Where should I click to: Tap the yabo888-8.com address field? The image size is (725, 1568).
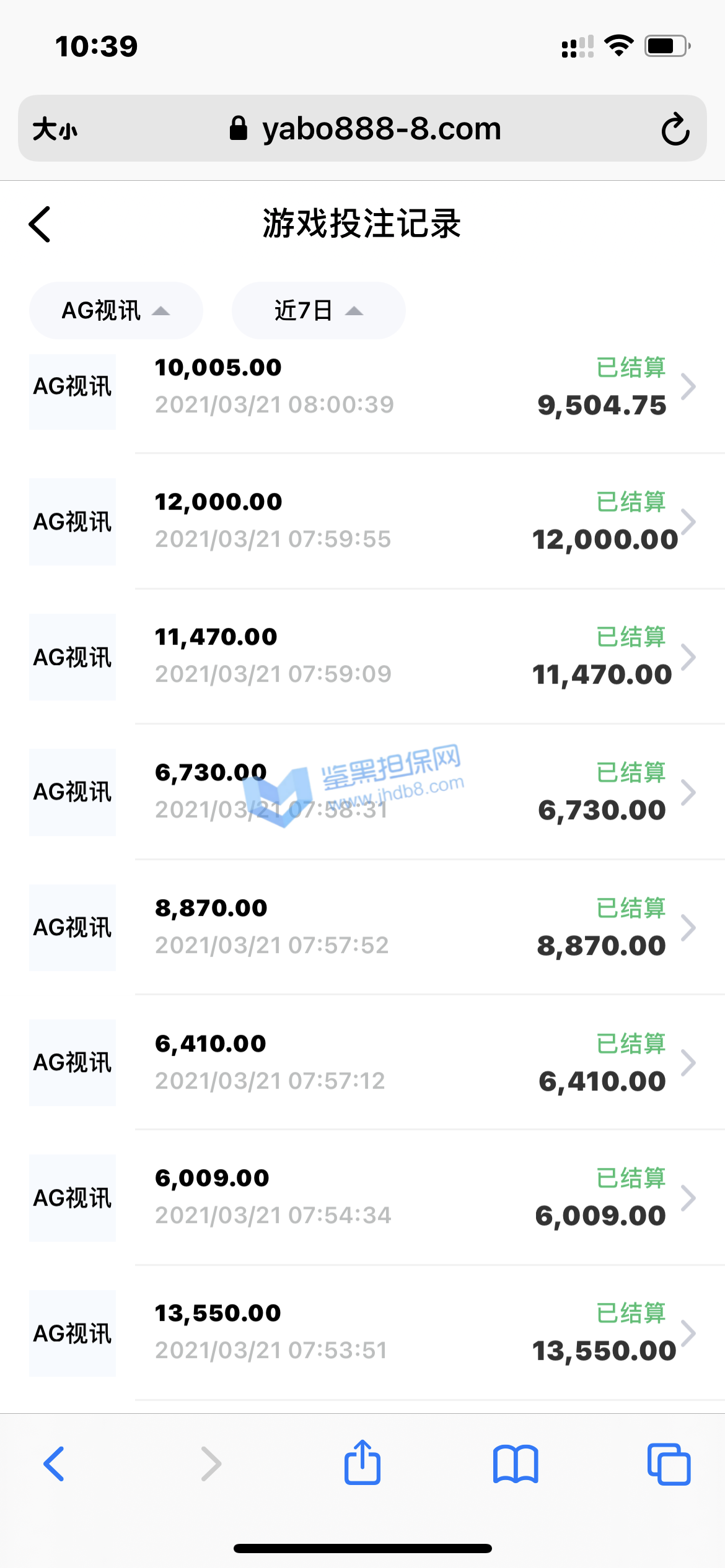pyautogui.click(x=364, y=129)
